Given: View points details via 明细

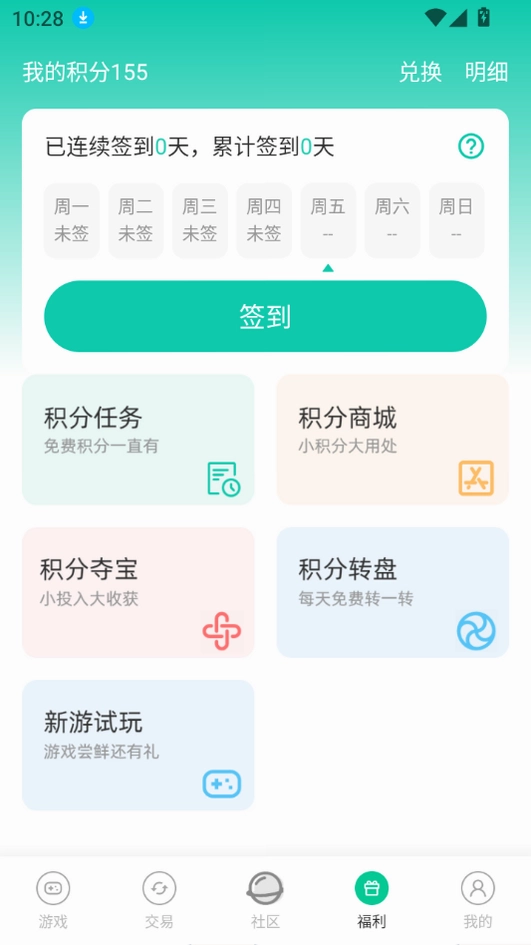Looking at the screenshot, I should click(486, 72).
